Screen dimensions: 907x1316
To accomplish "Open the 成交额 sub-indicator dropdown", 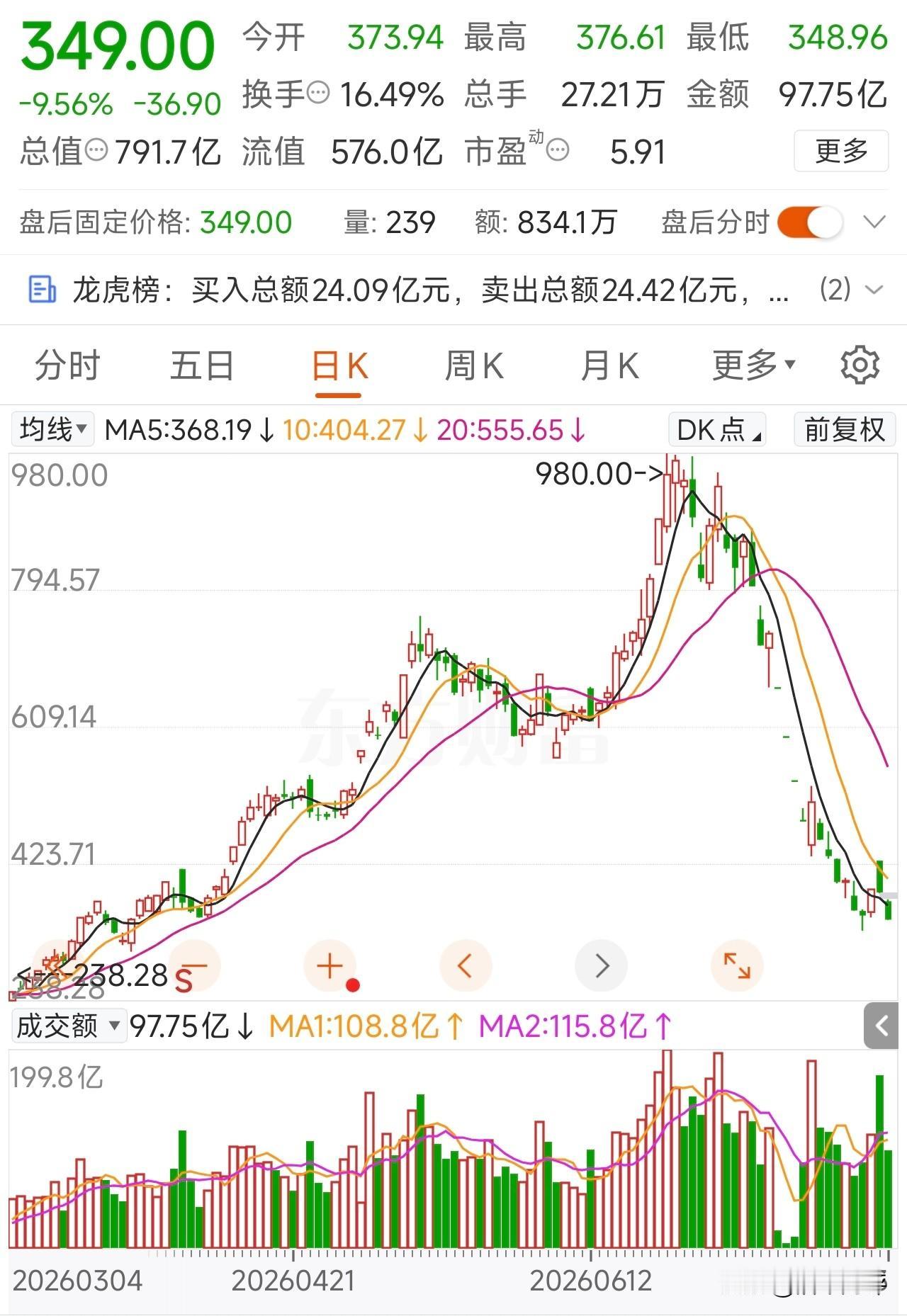I will pos(68,1026).
